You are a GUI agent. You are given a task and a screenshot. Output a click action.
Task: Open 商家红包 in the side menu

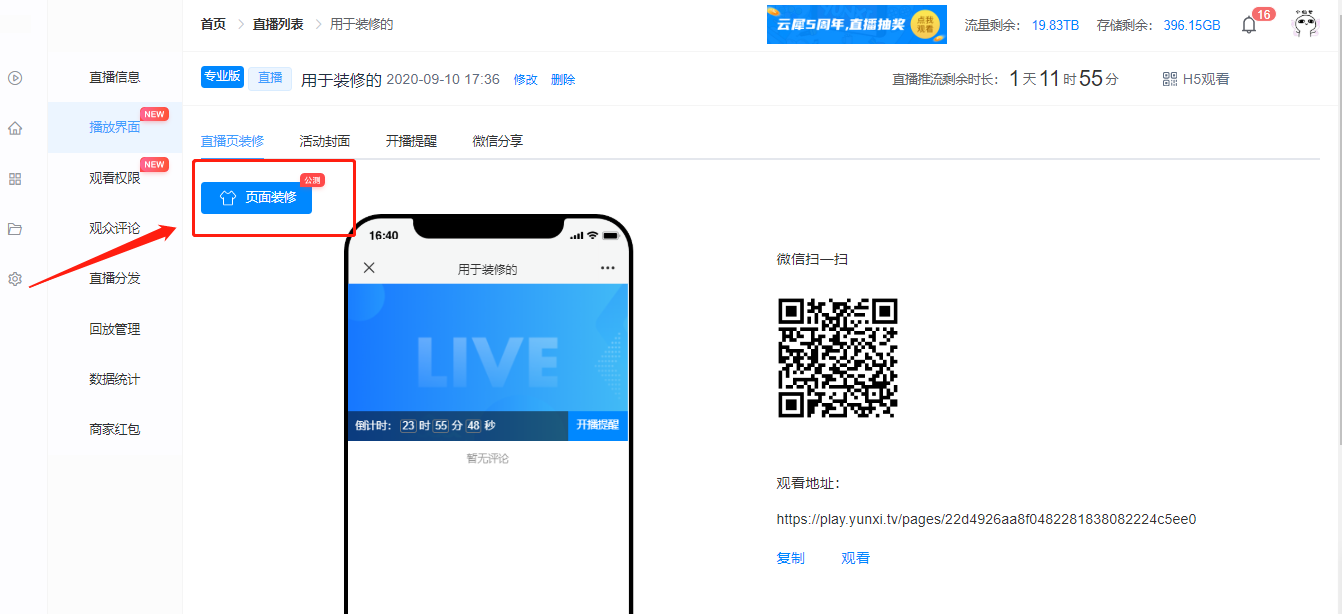[114, 429]
